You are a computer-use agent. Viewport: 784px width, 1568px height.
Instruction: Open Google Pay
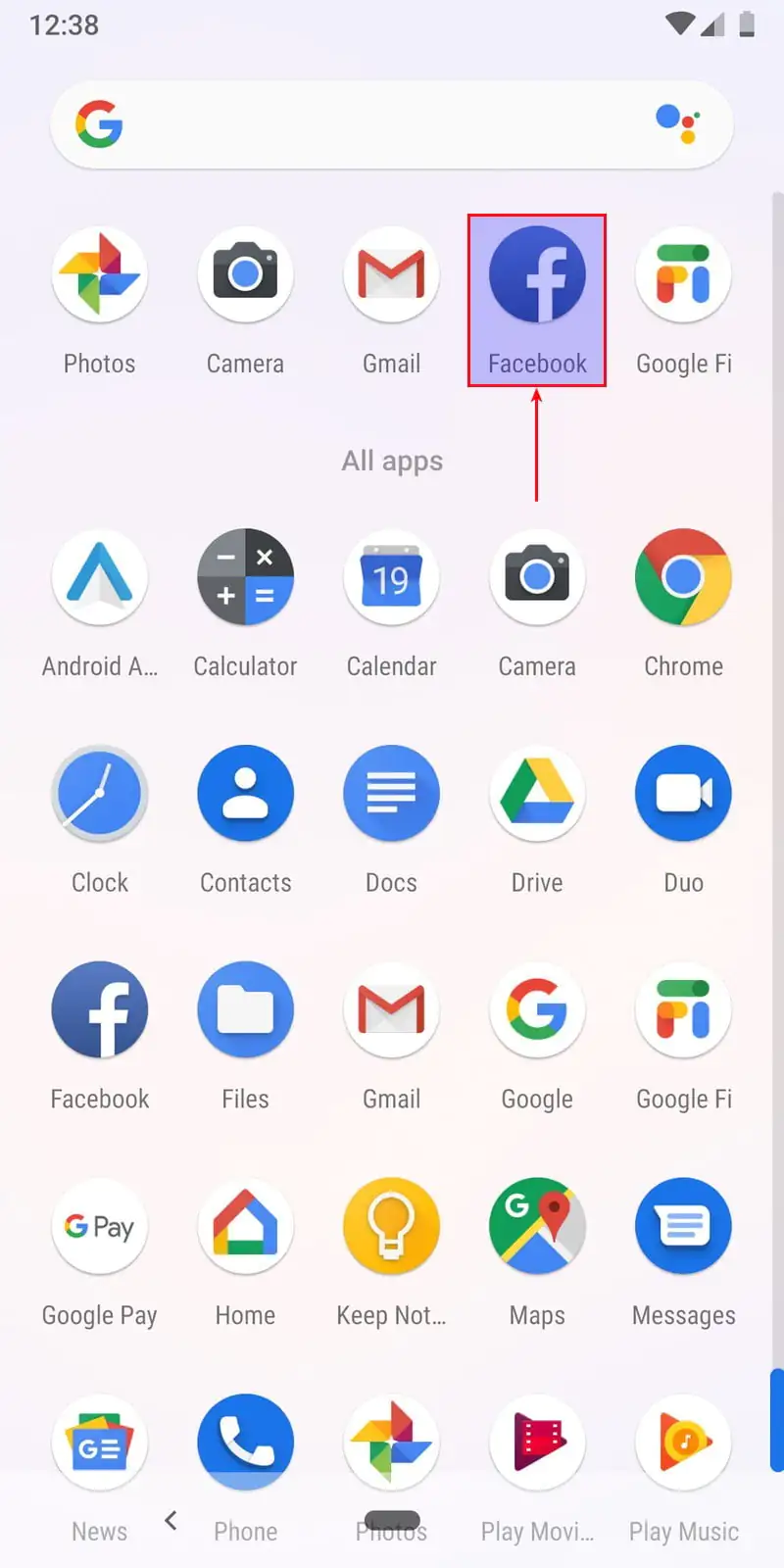click(x=100, y=1228)
